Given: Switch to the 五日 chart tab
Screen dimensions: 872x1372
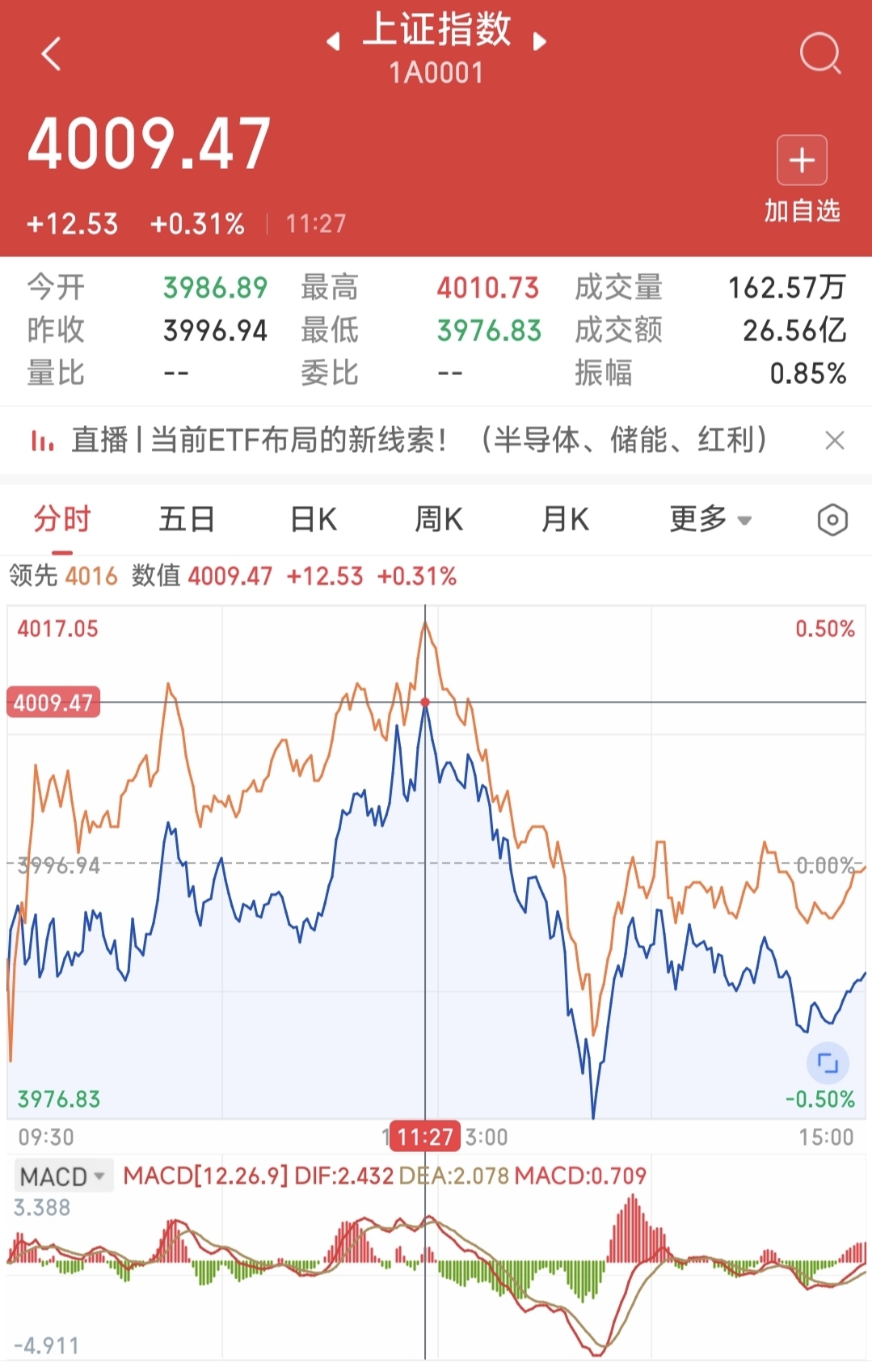Looking at the screenshot, I should pyautogui.click(x=187, y=519).
